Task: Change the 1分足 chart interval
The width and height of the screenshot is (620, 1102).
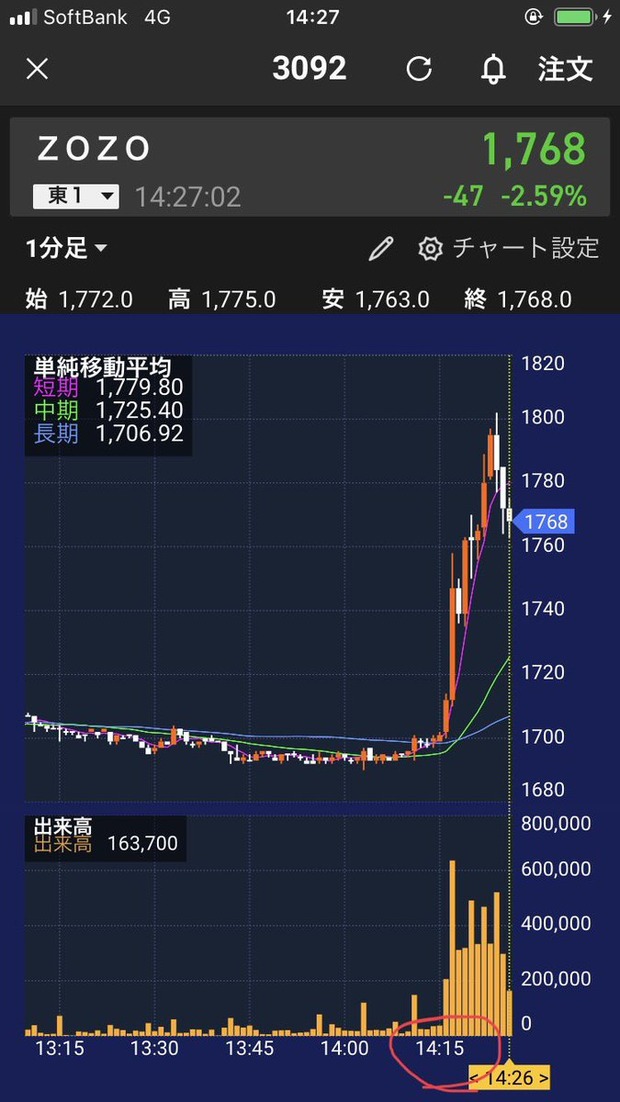Action: click(67, 247)
